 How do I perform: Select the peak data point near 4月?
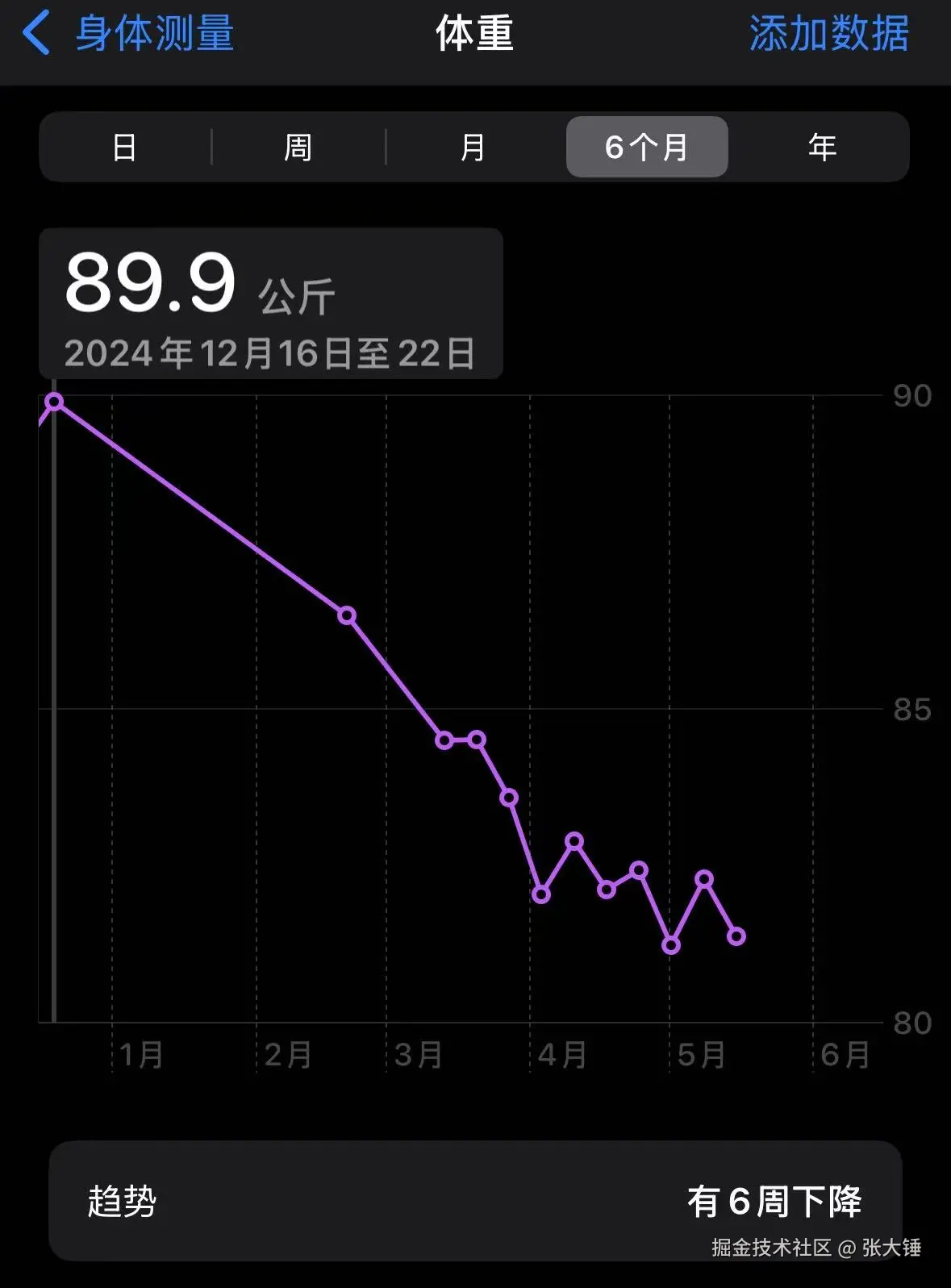coord(574,843)
